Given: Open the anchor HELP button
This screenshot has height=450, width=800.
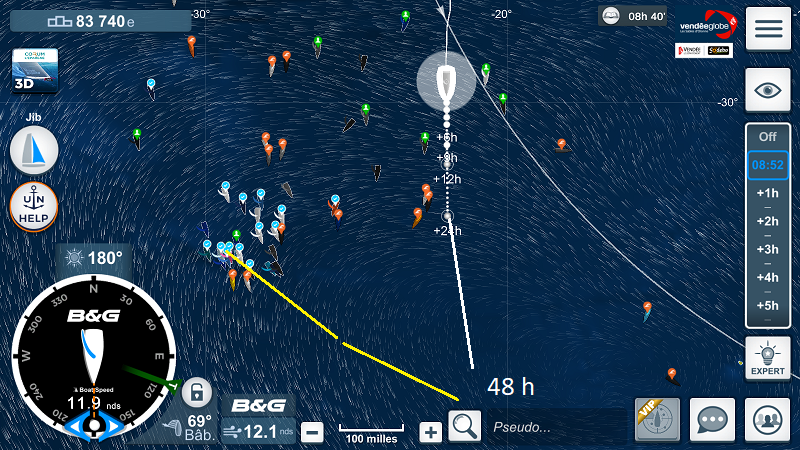Looking at the screenshot, I should (34, 206).
